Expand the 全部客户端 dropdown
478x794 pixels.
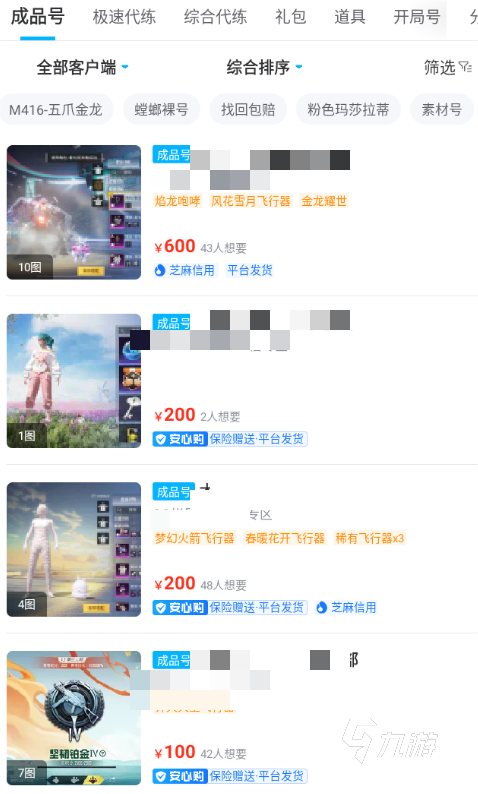pyautogui.click(x=83, y=67)
